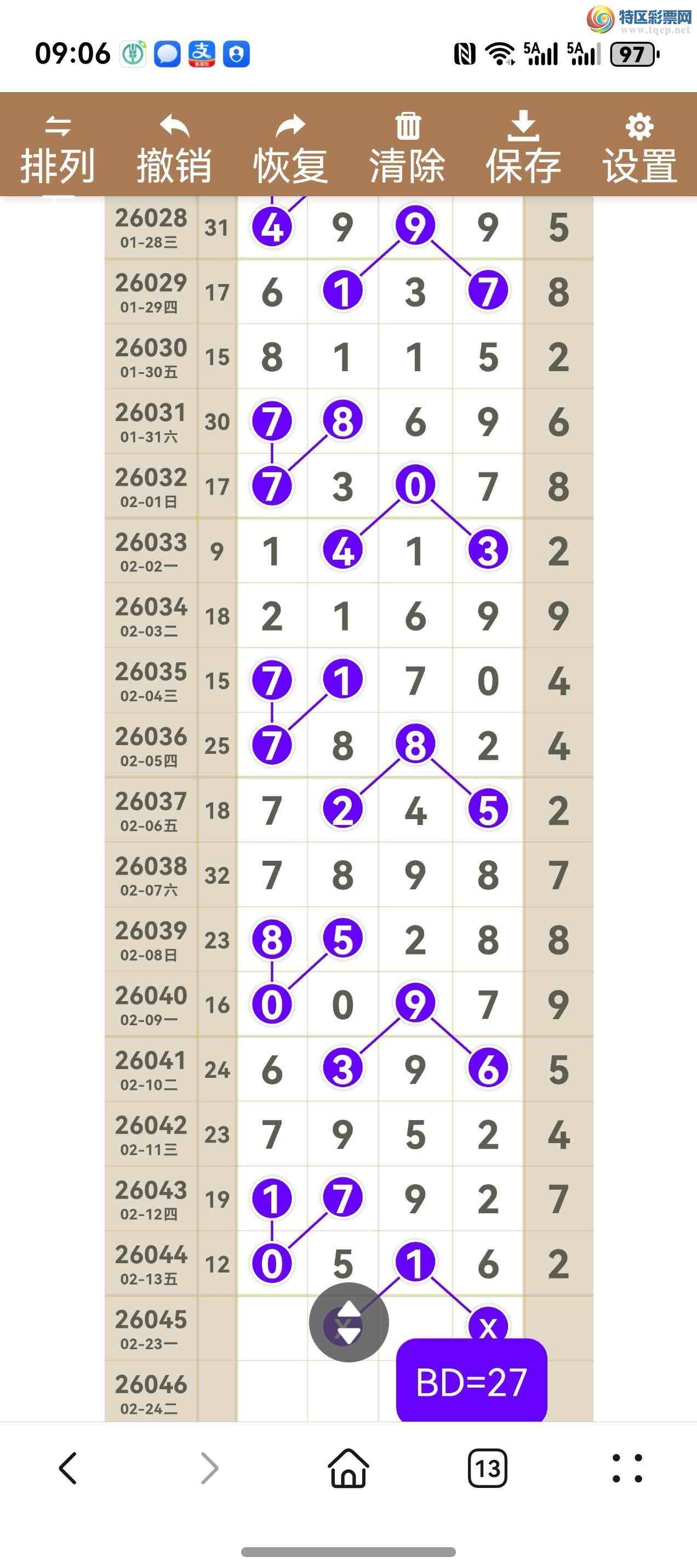Tap the BD=27 purple label
697x1568 pixels.
[x=471, y=1382]
